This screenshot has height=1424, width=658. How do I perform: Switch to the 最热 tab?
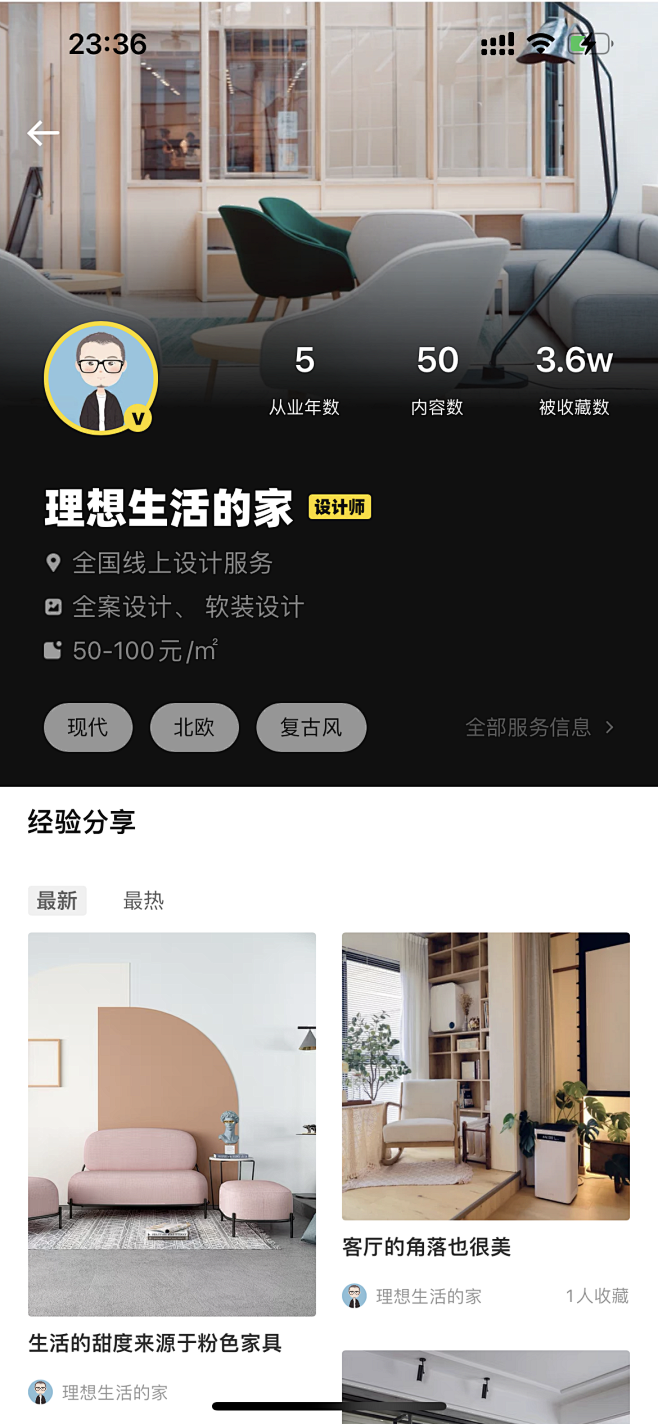coord(143,901)
